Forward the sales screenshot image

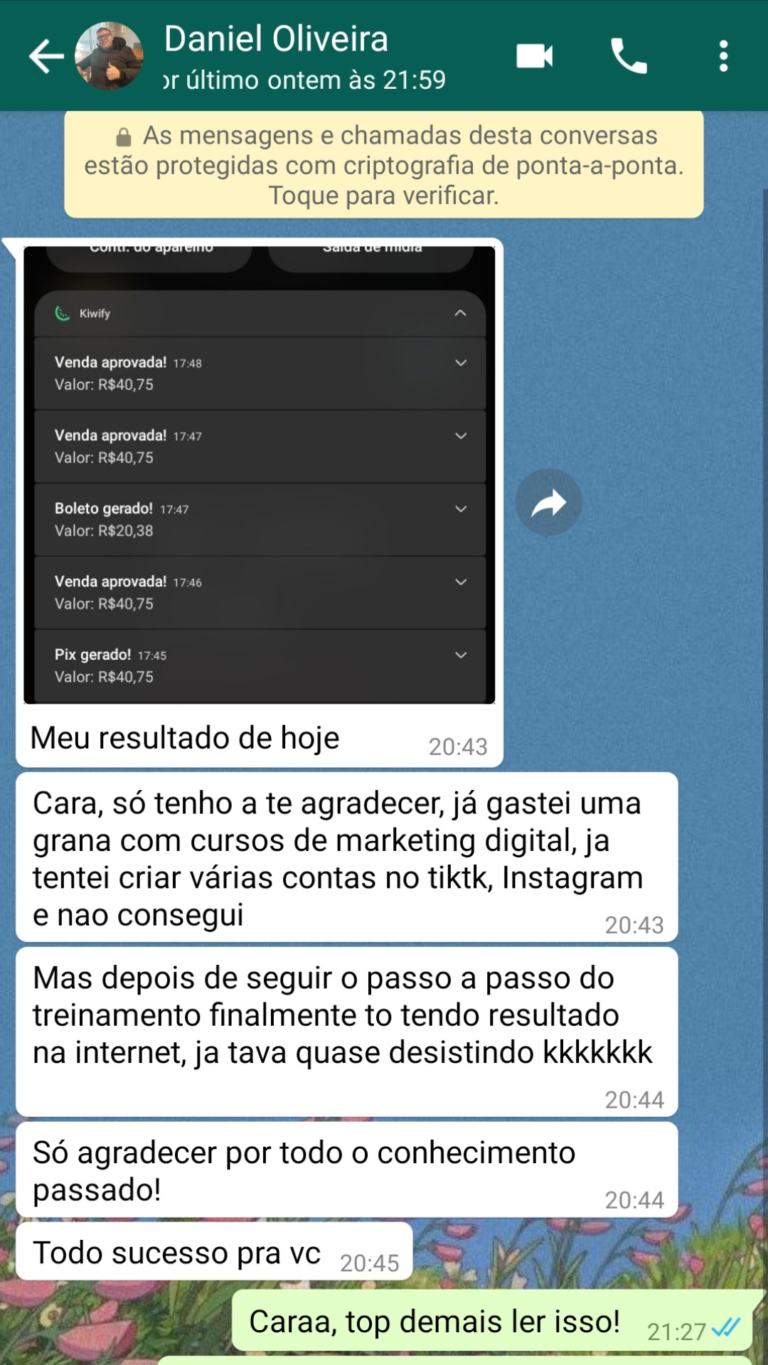click(x=548, y=503)
